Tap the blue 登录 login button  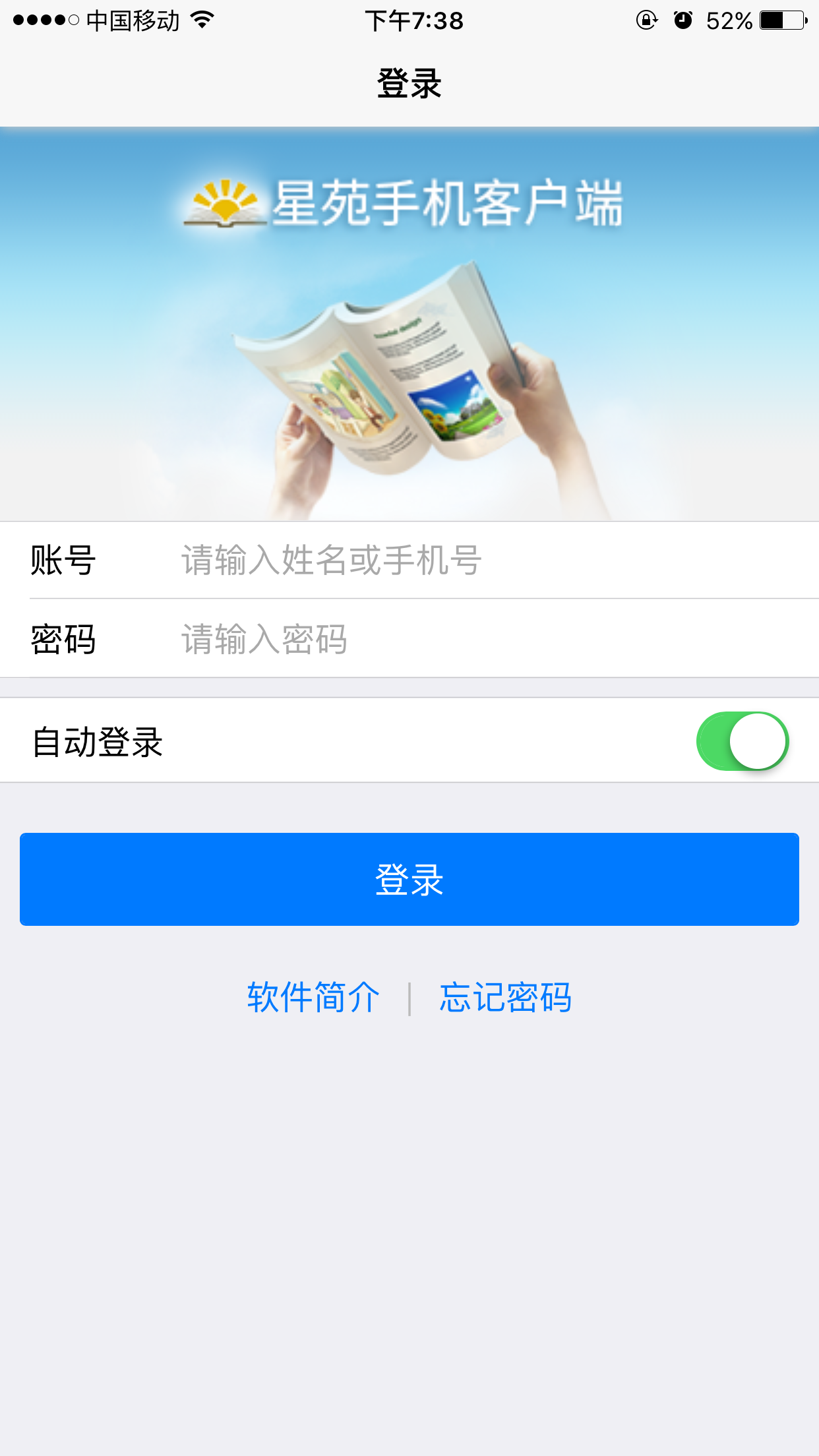click(x=409, y=879)
